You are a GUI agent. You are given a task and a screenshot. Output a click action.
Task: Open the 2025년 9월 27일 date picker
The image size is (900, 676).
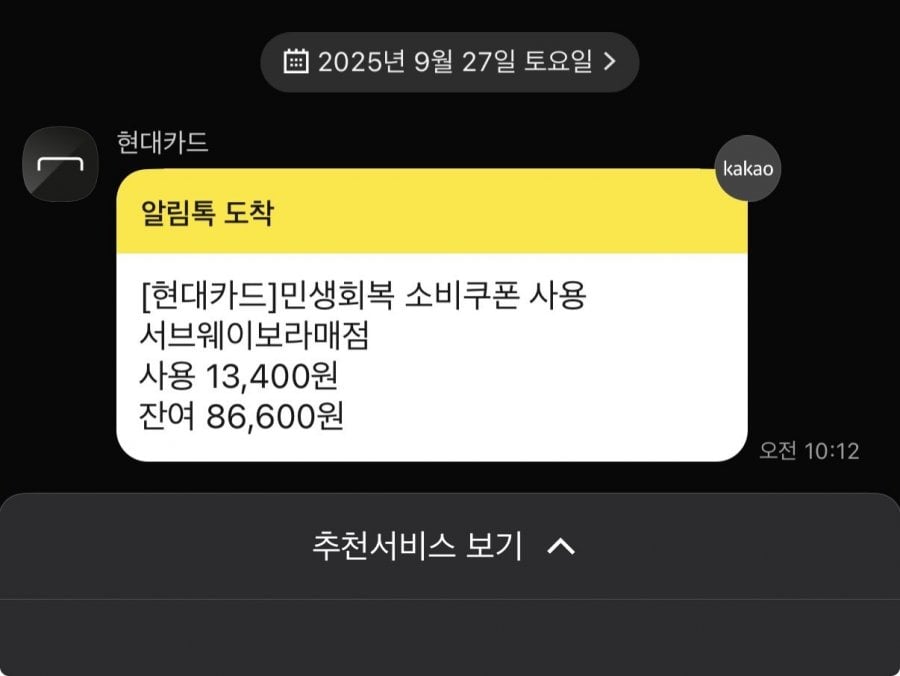[x=449, y=62]
